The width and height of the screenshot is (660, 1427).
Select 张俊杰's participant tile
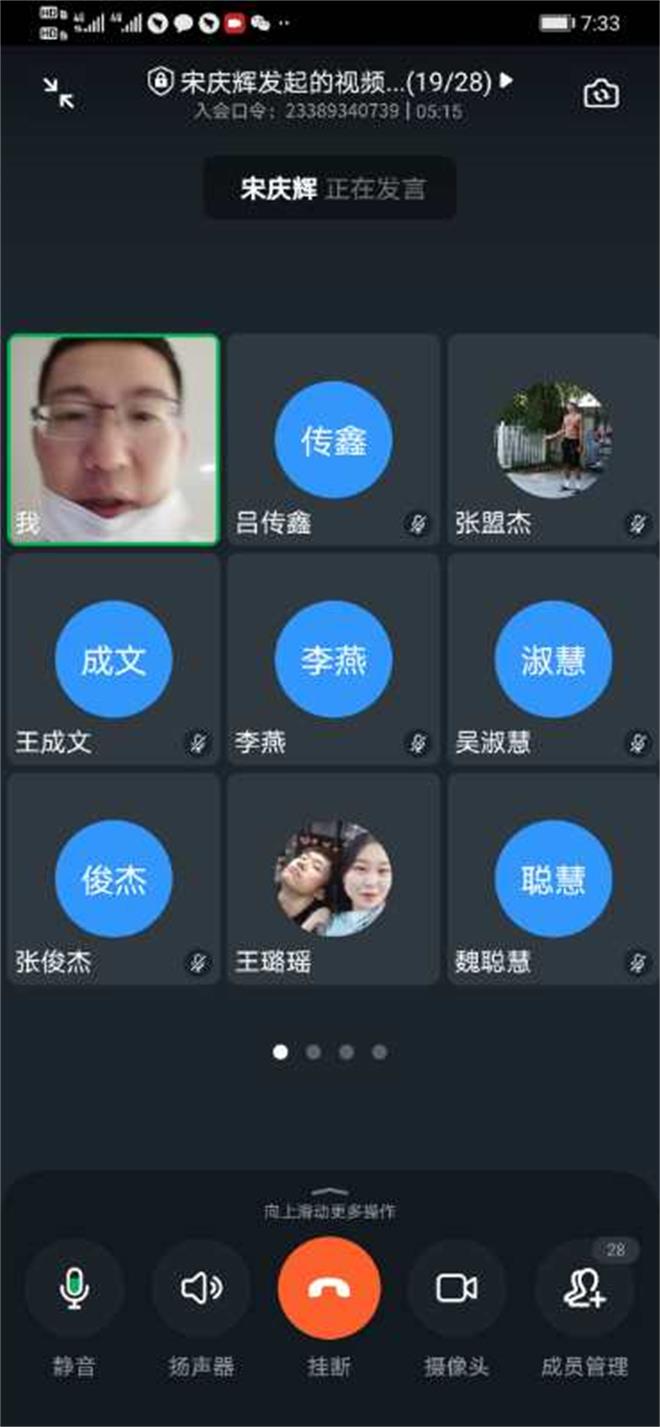point(113,879)
